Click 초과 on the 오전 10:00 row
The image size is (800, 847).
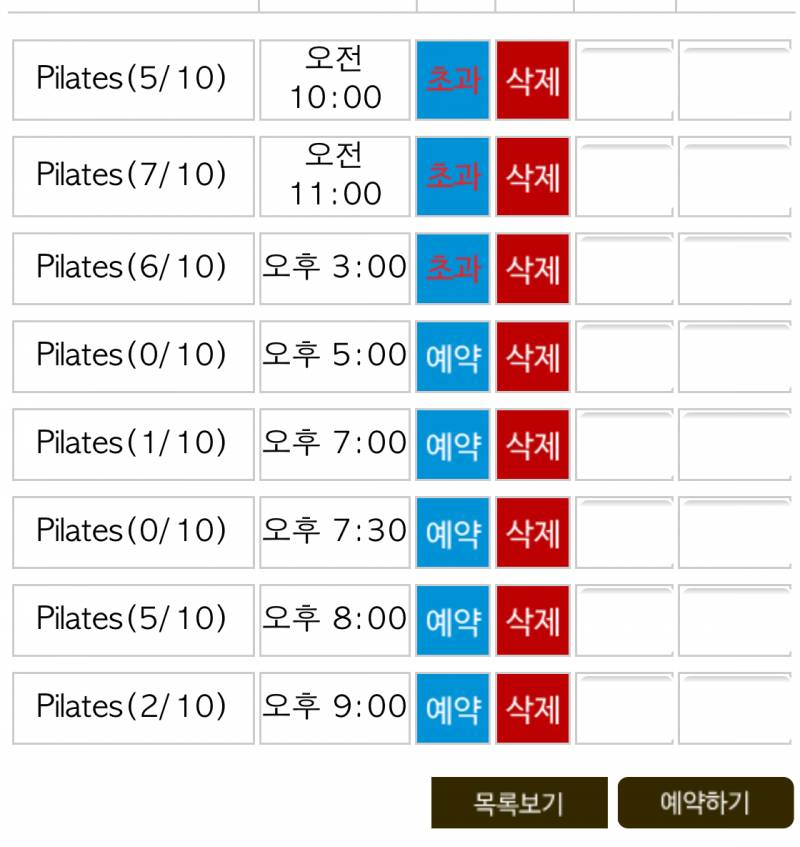pos(452,80)
